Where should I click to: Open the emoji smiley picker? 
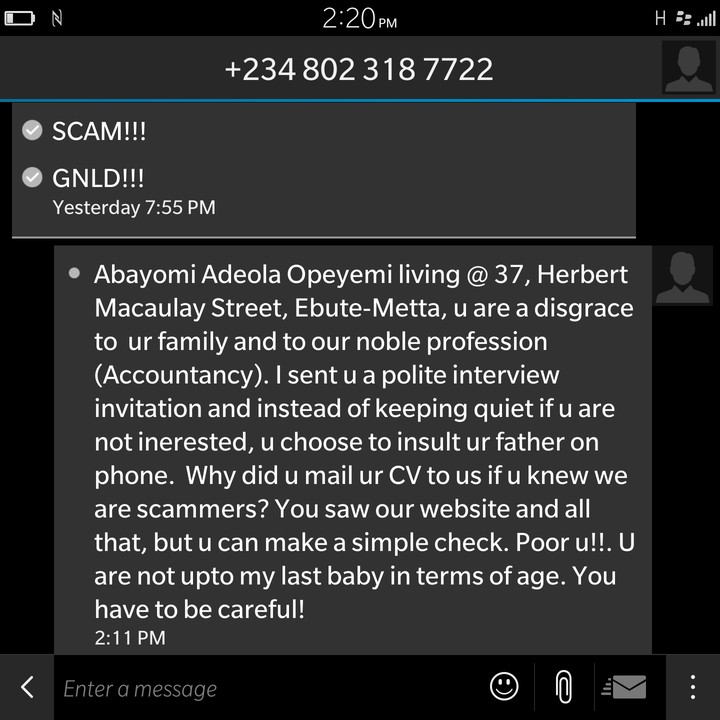(504, 687)
